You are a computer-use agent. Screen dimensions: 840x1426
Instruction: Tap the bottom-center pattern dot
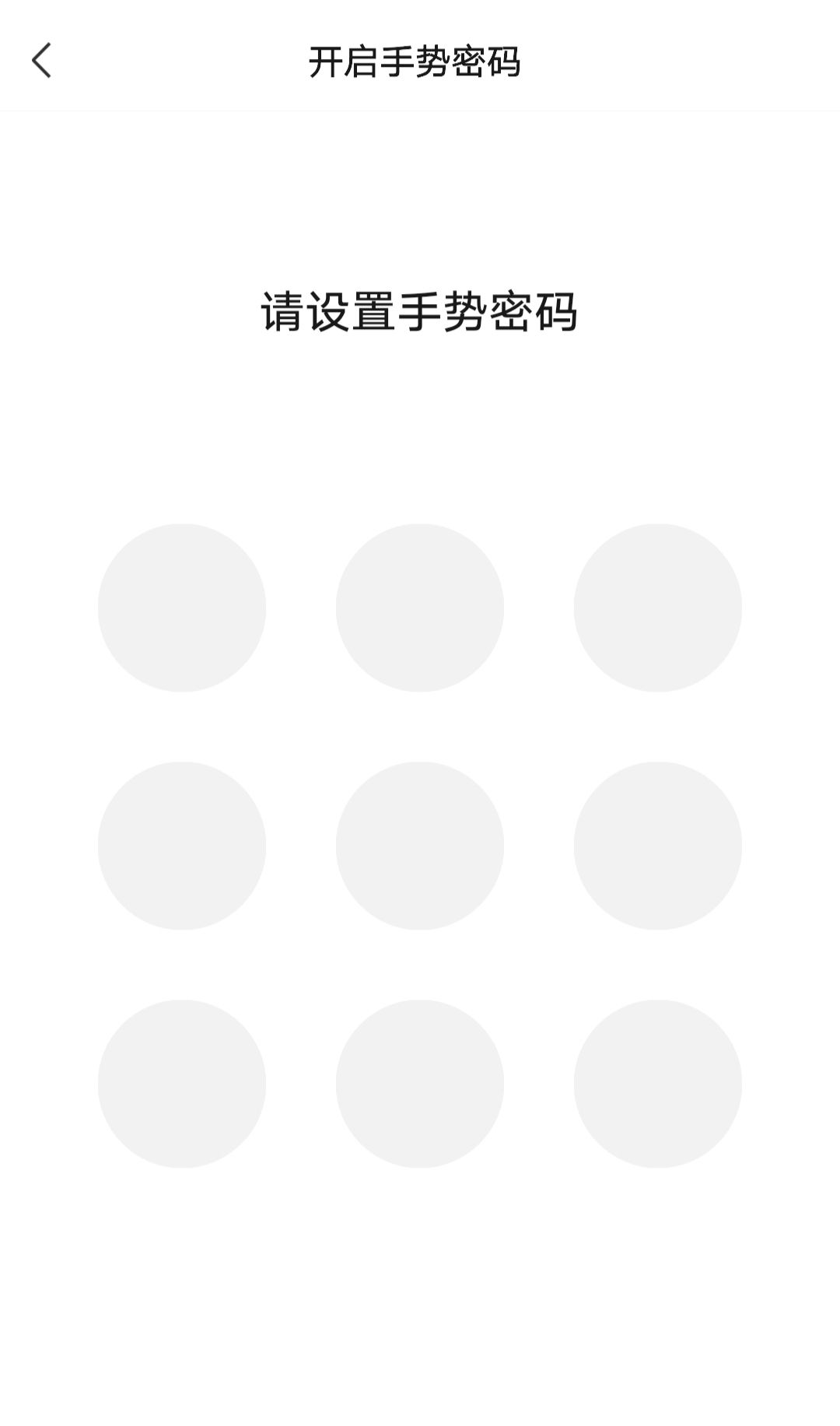(420, 1084)
